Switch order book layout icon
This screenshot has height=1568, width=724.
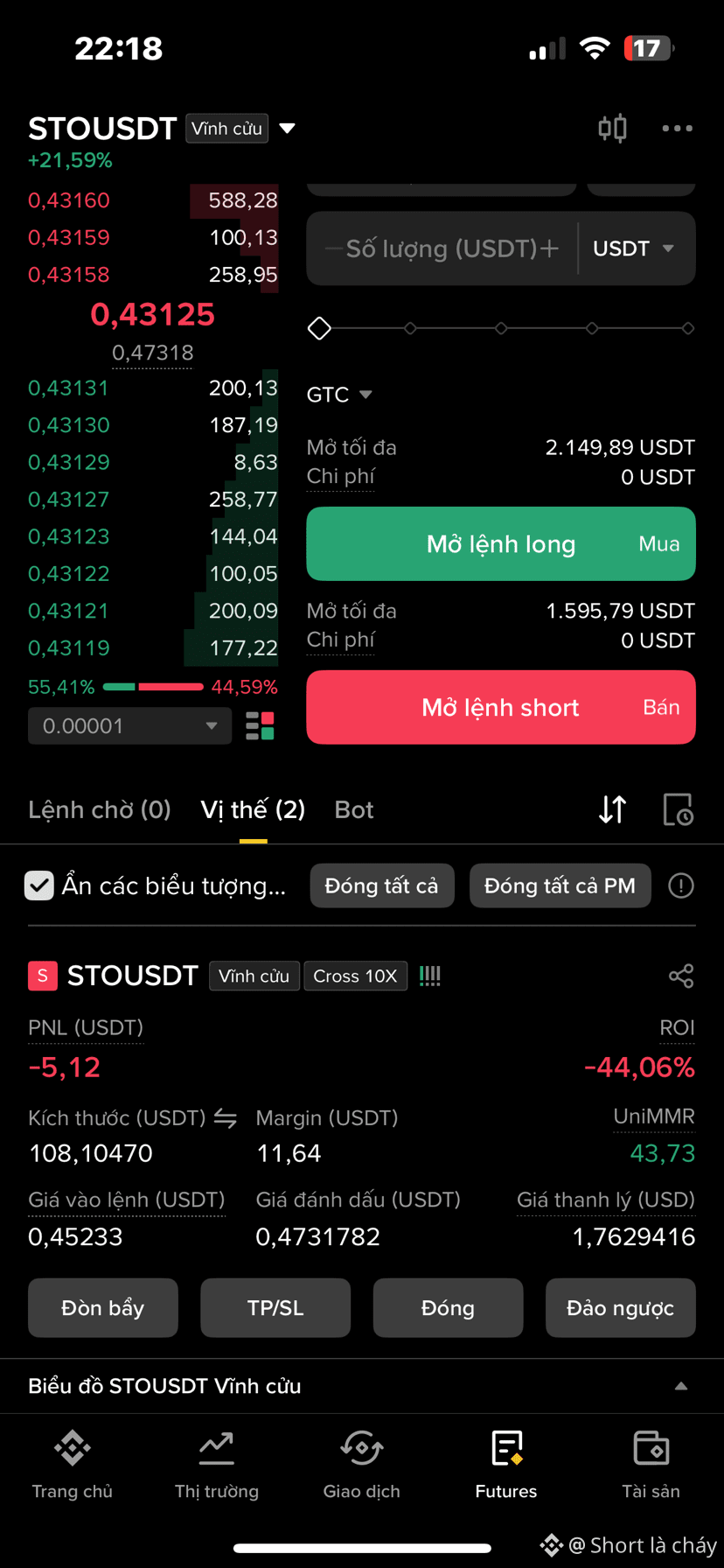260,726
